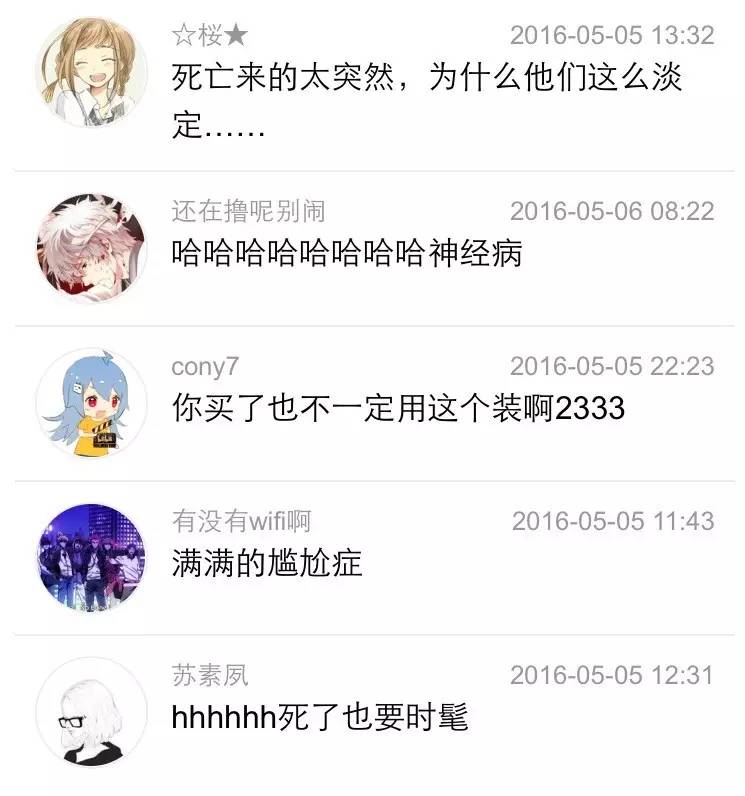Tap the comment 哈哈哈哈哈哈哈哈神经病
Viewport: 745px width, 796px height.
point(346,252)
